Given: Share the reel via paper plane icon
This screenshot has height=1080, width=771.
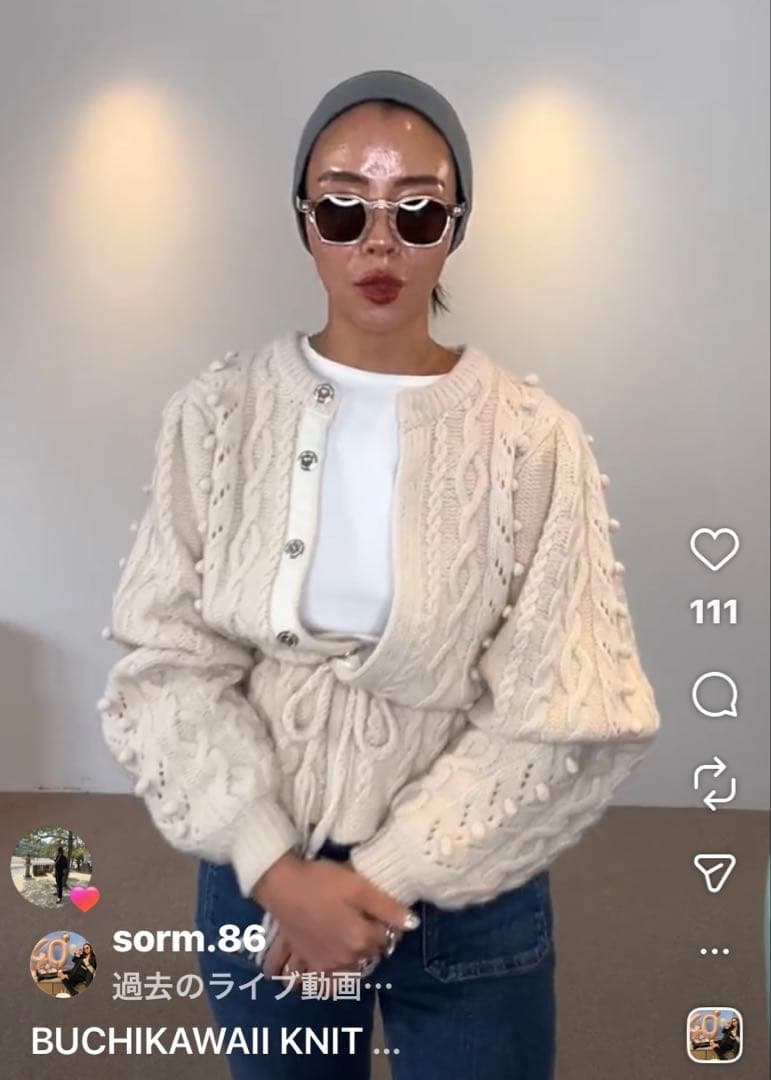Looking at the screenshot, I should (714, 872).
